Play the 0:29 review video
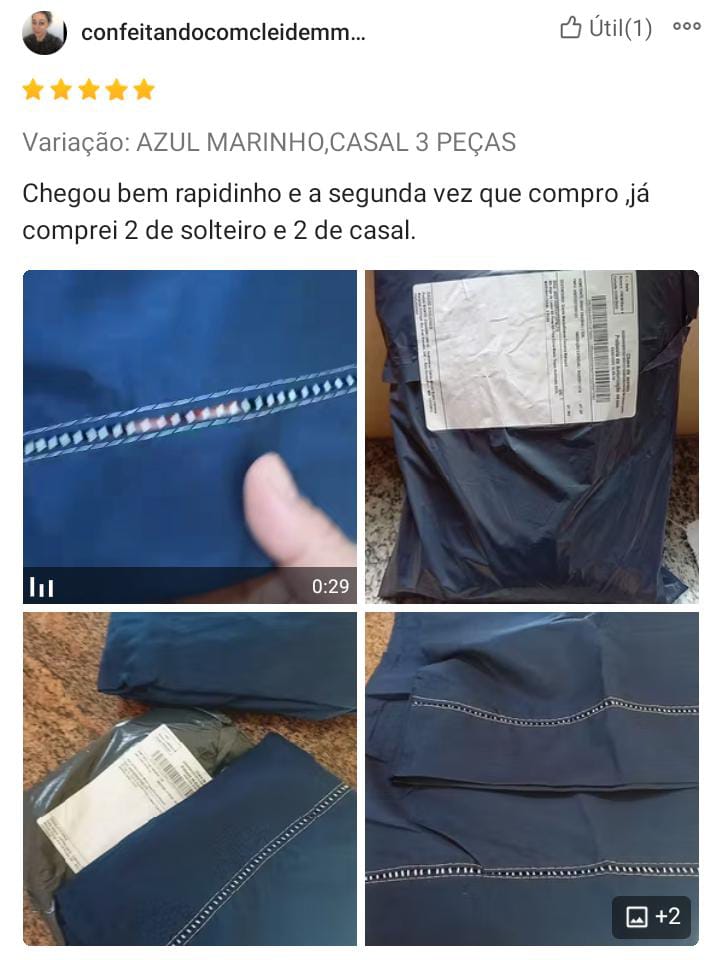The height and width of the screenshot is (960, 720). [x=190, y=436]
